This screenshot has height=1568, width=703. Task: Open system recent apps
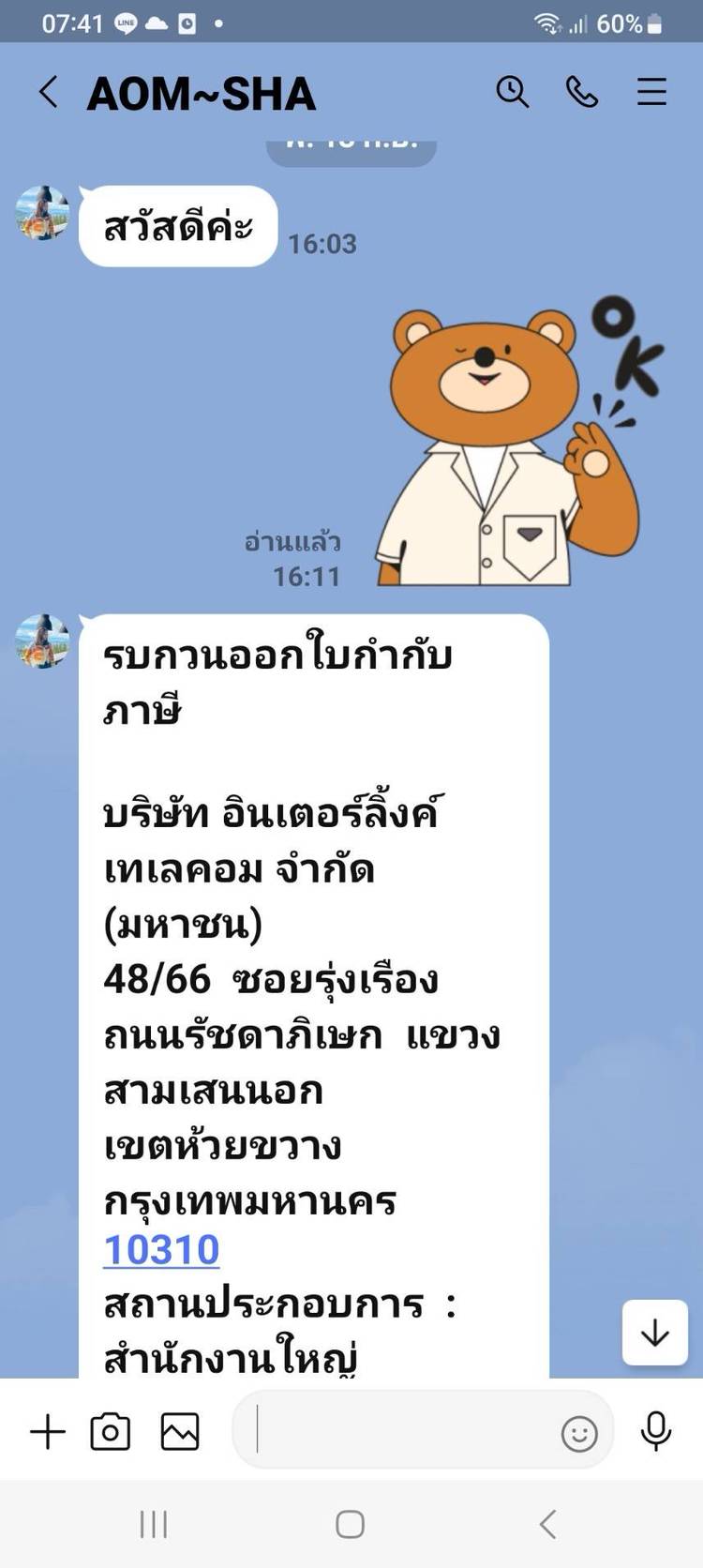pos(154,1524)
